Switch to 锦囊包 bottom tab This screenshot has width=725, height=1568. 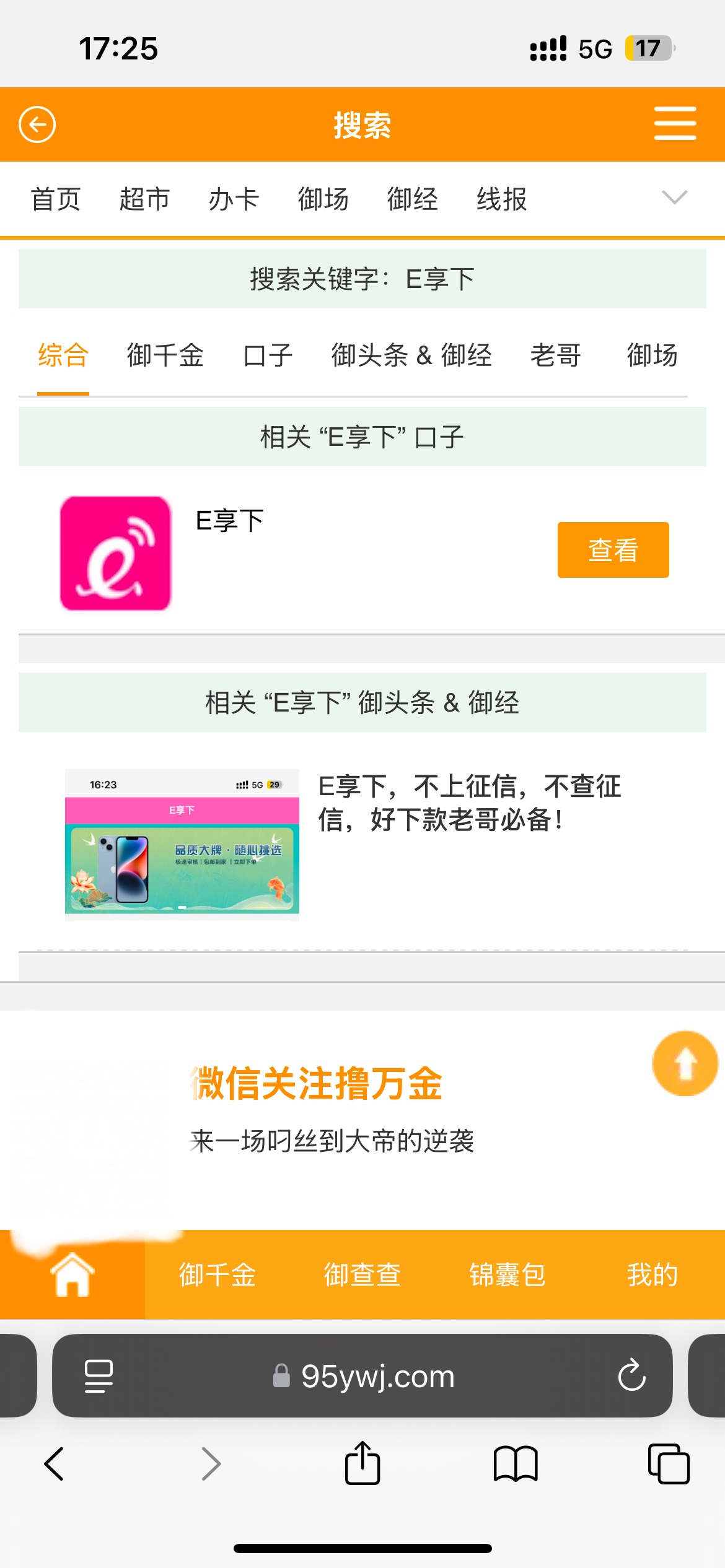pos(507,1274)
